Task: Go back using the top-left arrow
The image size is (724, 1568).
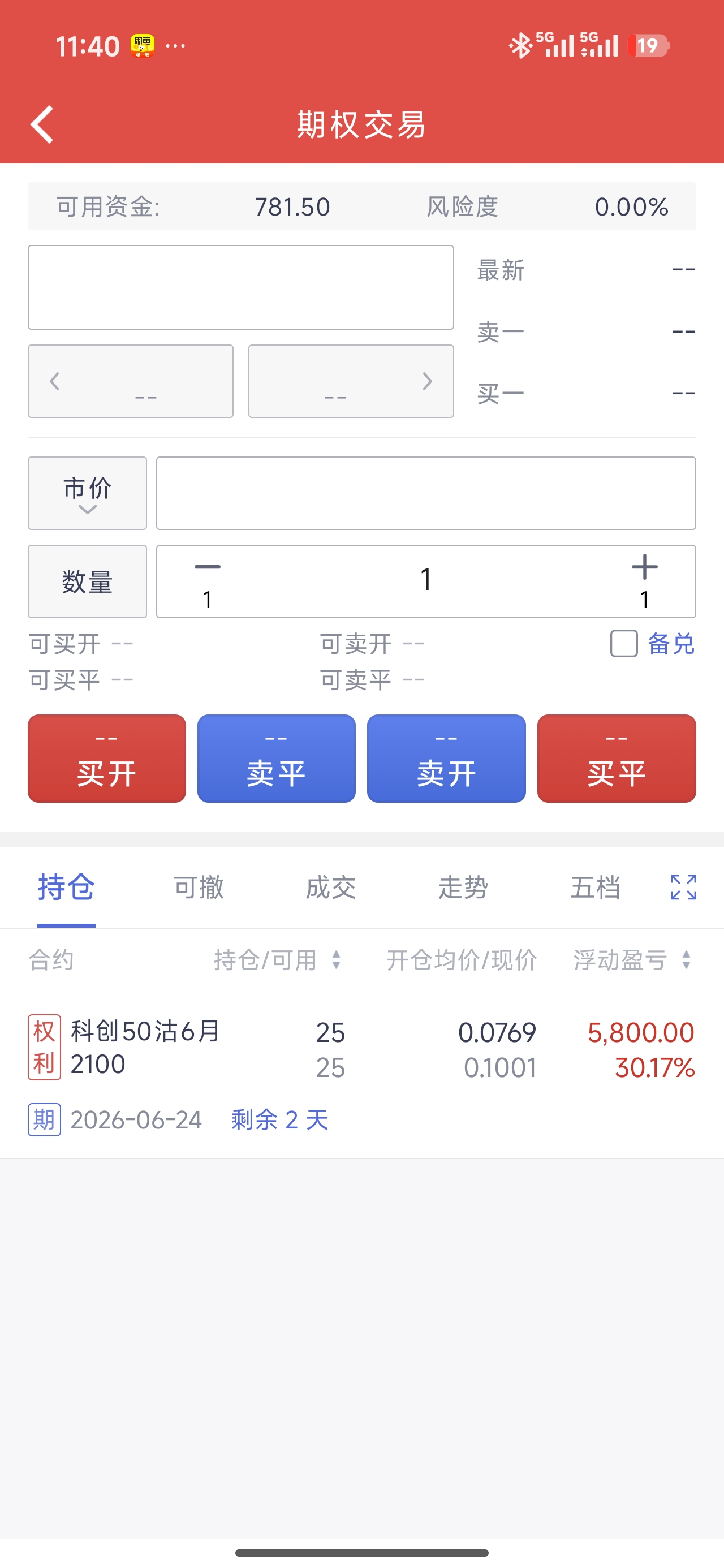Action: pos(42,124)
